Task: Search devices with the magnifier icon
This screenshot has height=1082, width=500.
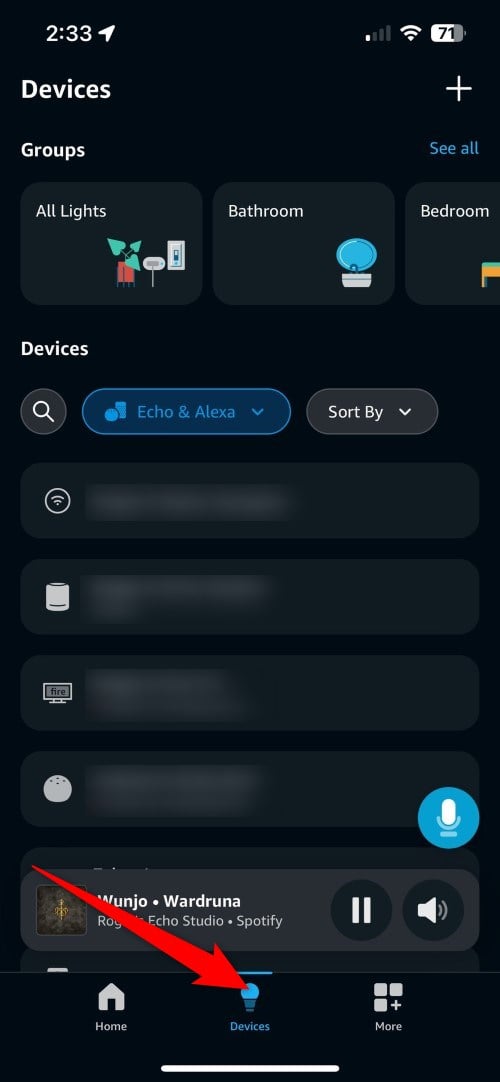Action: [x=43, y=412]
